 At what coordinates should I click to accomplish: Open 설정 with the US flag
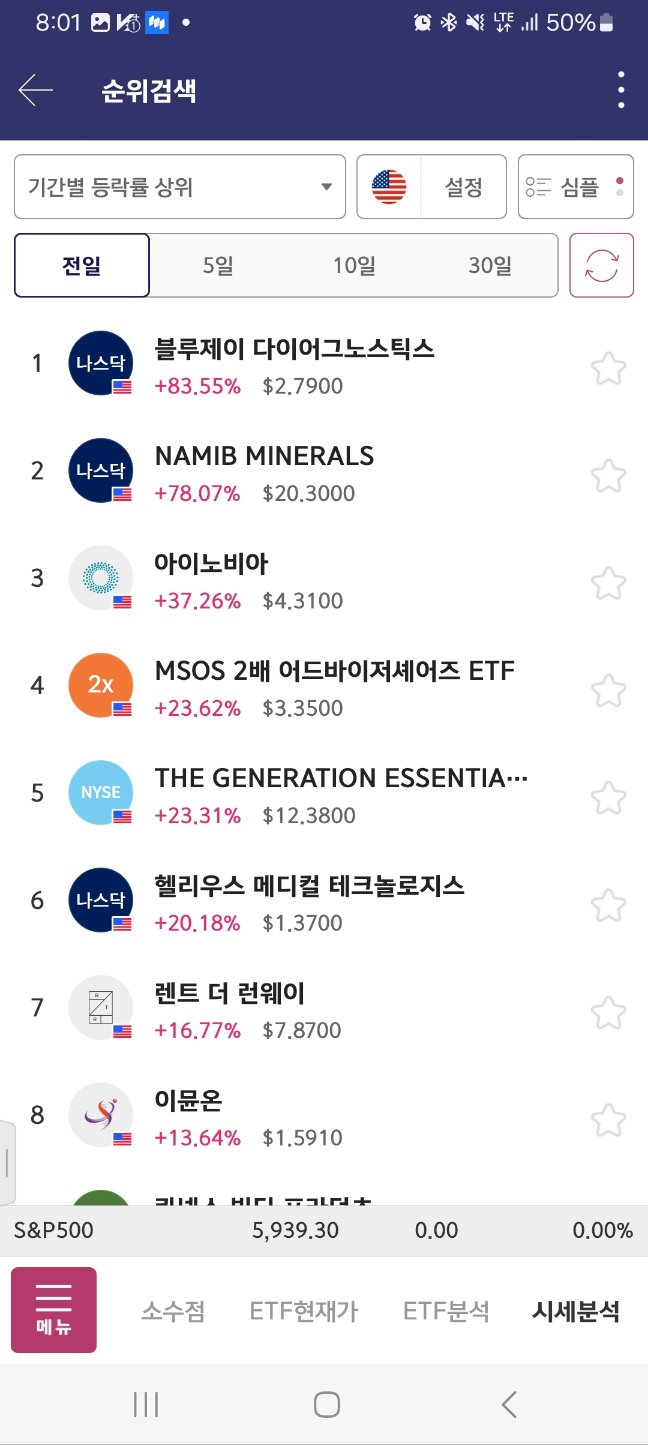point(432,187)
